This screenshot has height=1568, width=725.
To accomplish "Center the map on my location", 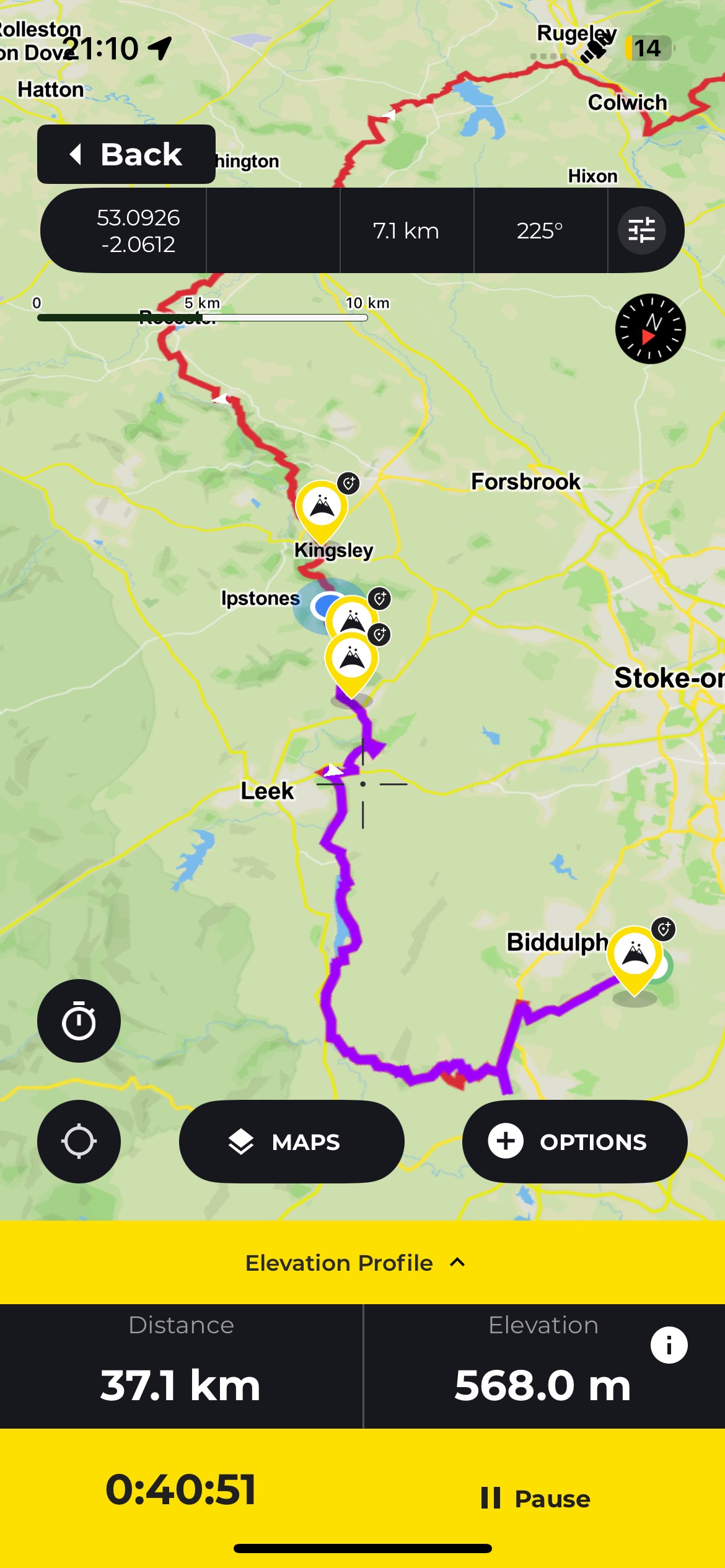I will click(x=79, y=1141).
